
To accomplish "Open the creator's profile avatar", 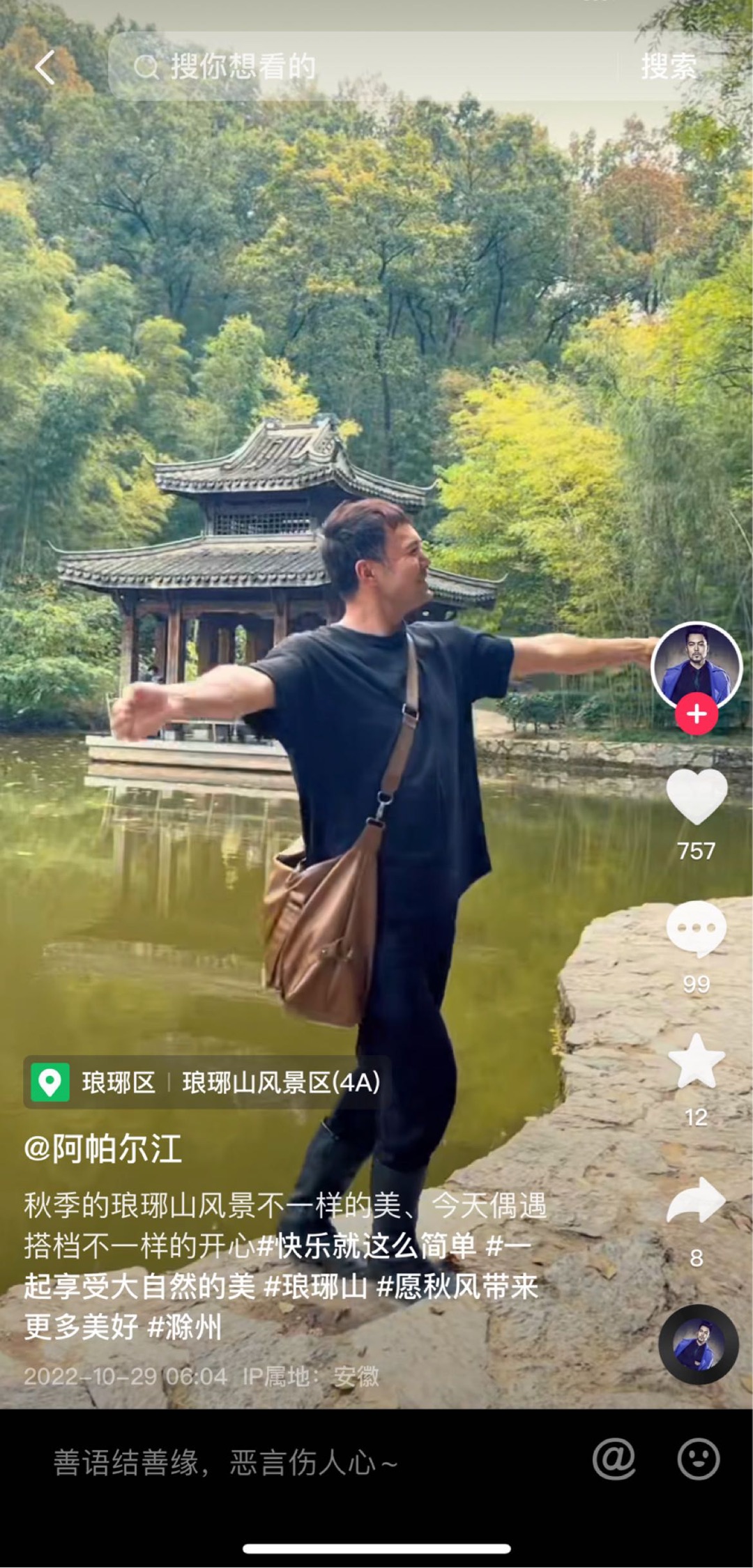I will click(x=696, y=666).
